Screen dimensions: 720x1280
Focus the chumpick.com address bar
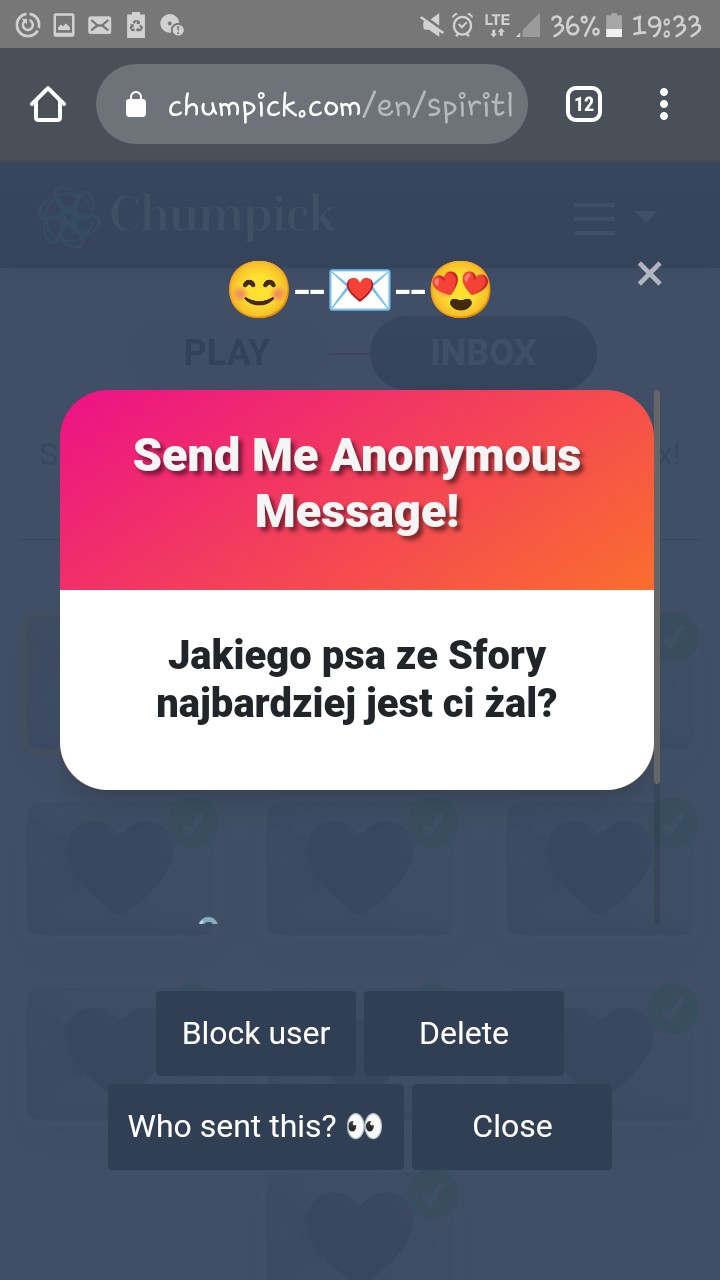click(x=330, y=105)
